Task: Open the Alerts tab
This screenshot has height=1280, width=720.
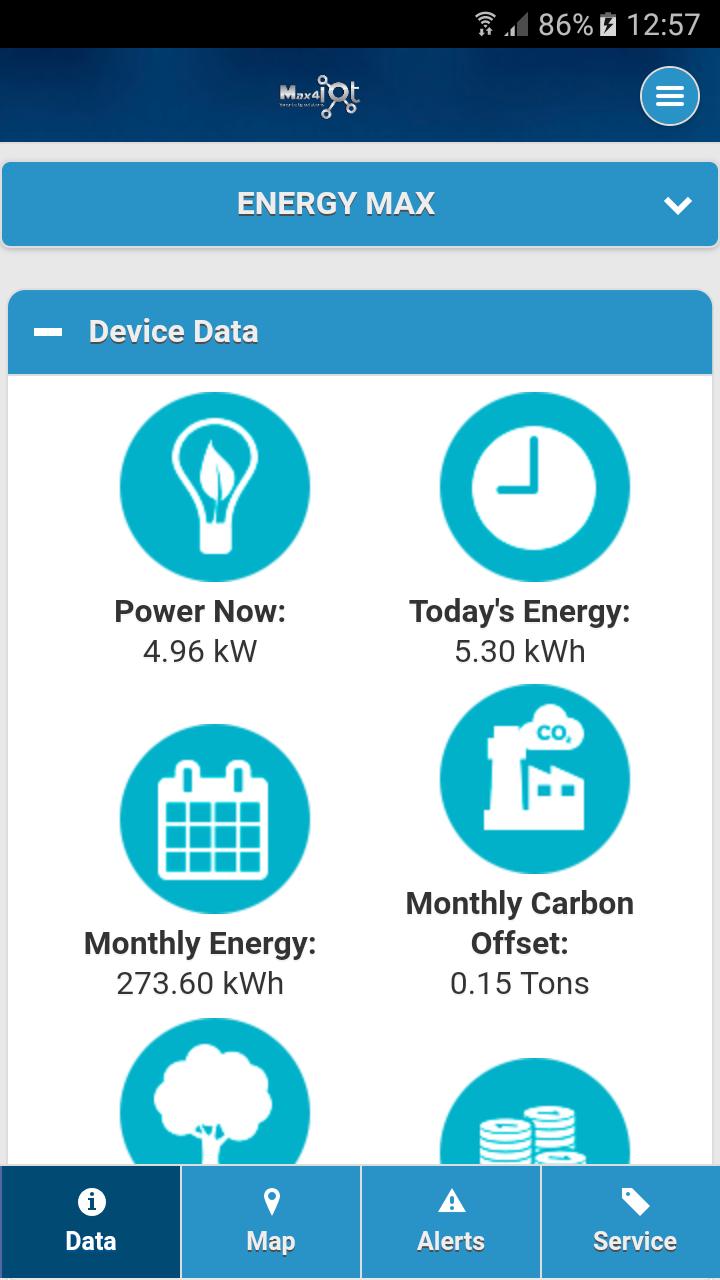Action: 451,1222
